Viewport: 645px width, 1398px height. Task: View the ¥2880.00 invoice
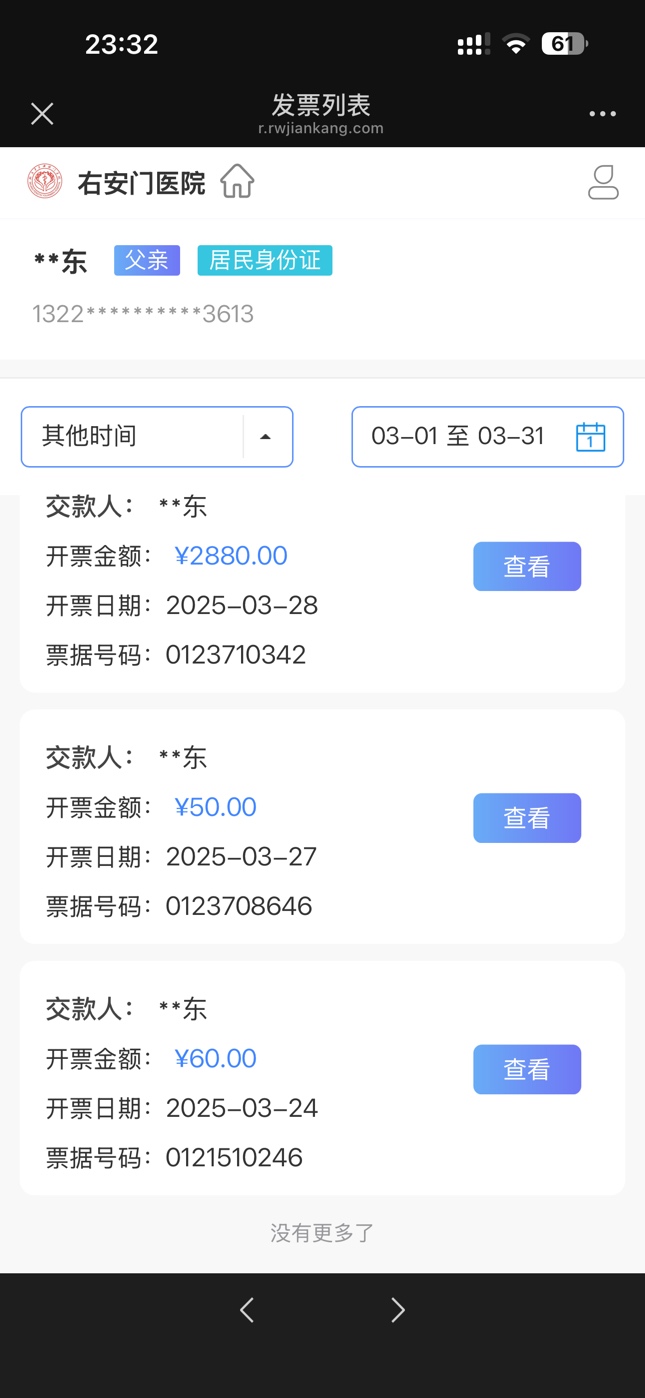(x=526, y=567)
